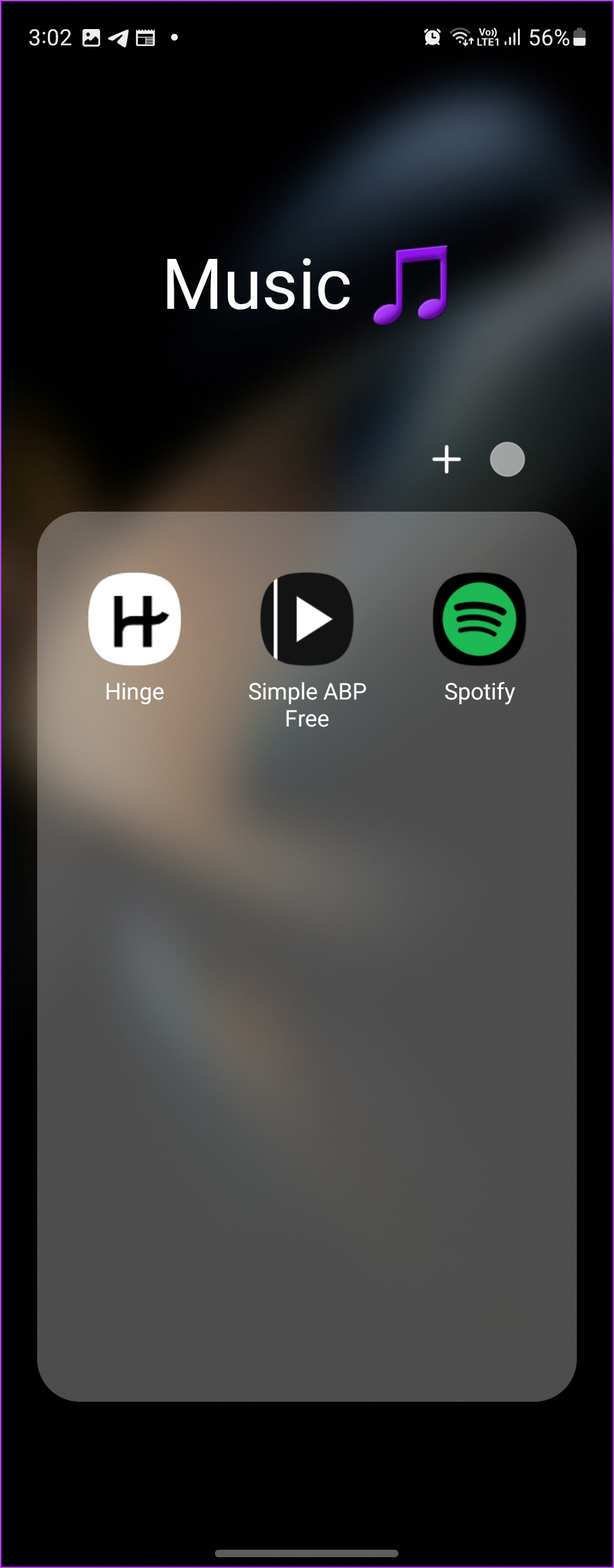The height and width of the screenshot is (1568, 614).
Task: Open the folder background color picker
Action: [x=508, y=459]
